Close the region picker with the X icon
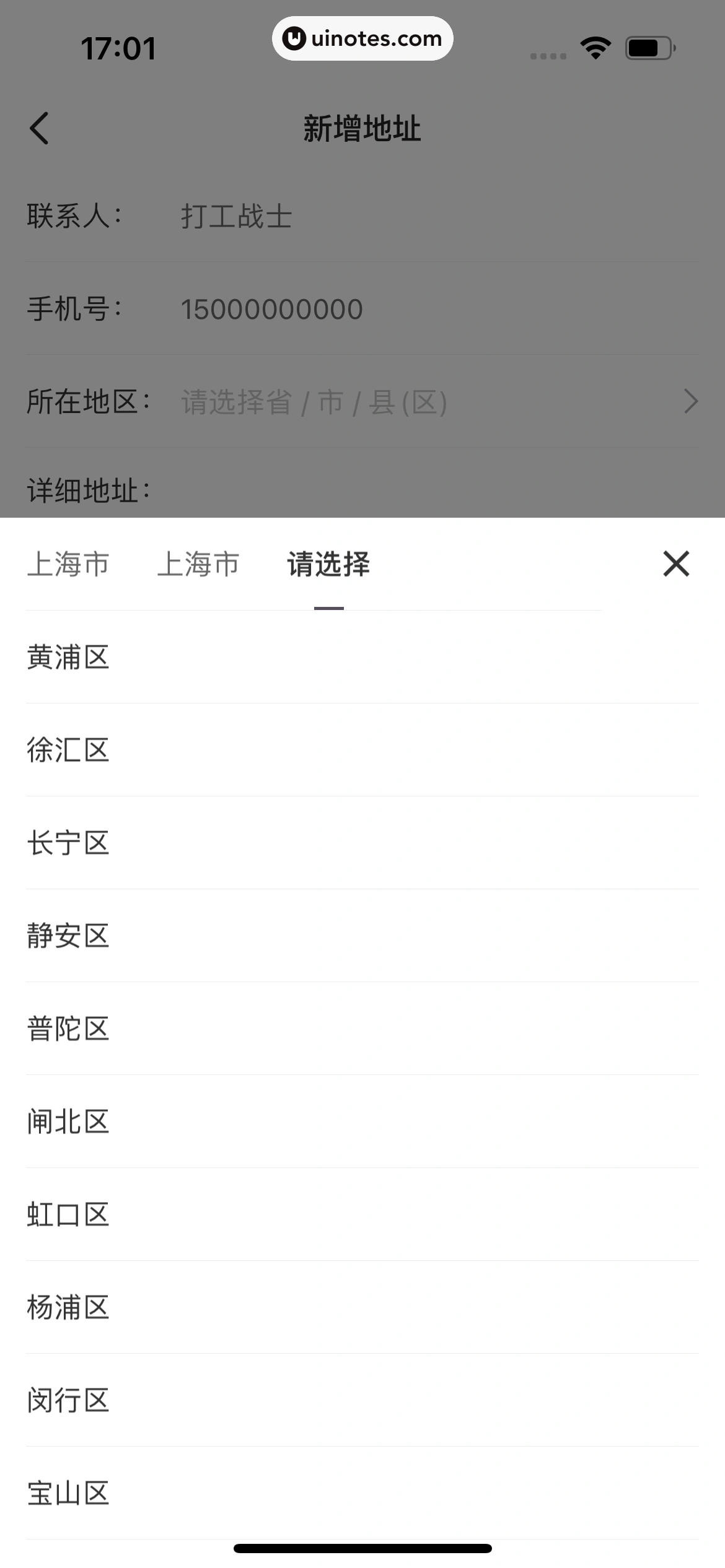 coord(675,564)
